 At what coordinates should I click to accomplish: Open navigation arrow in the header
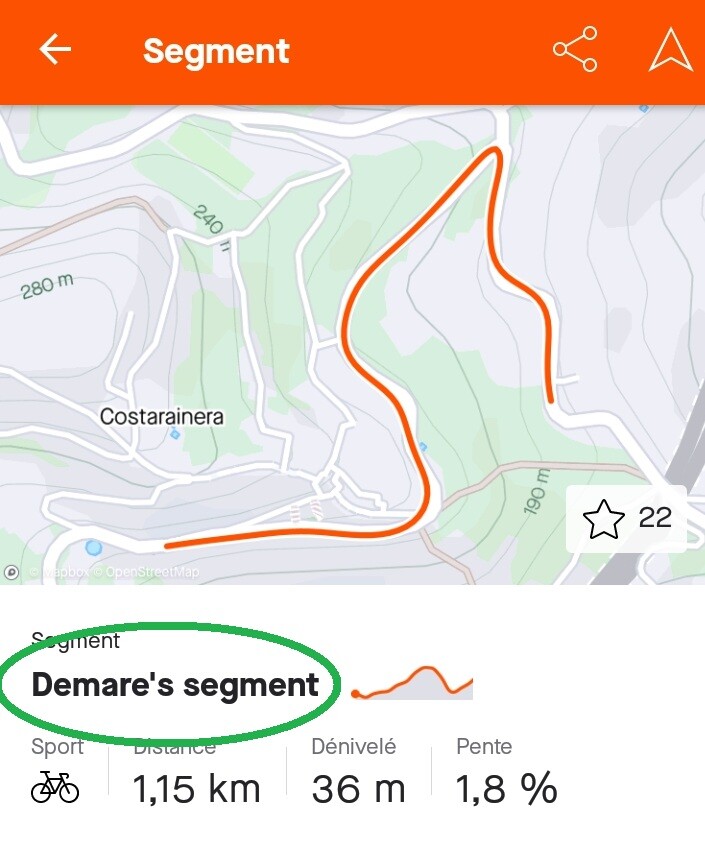tap(669, 50)
